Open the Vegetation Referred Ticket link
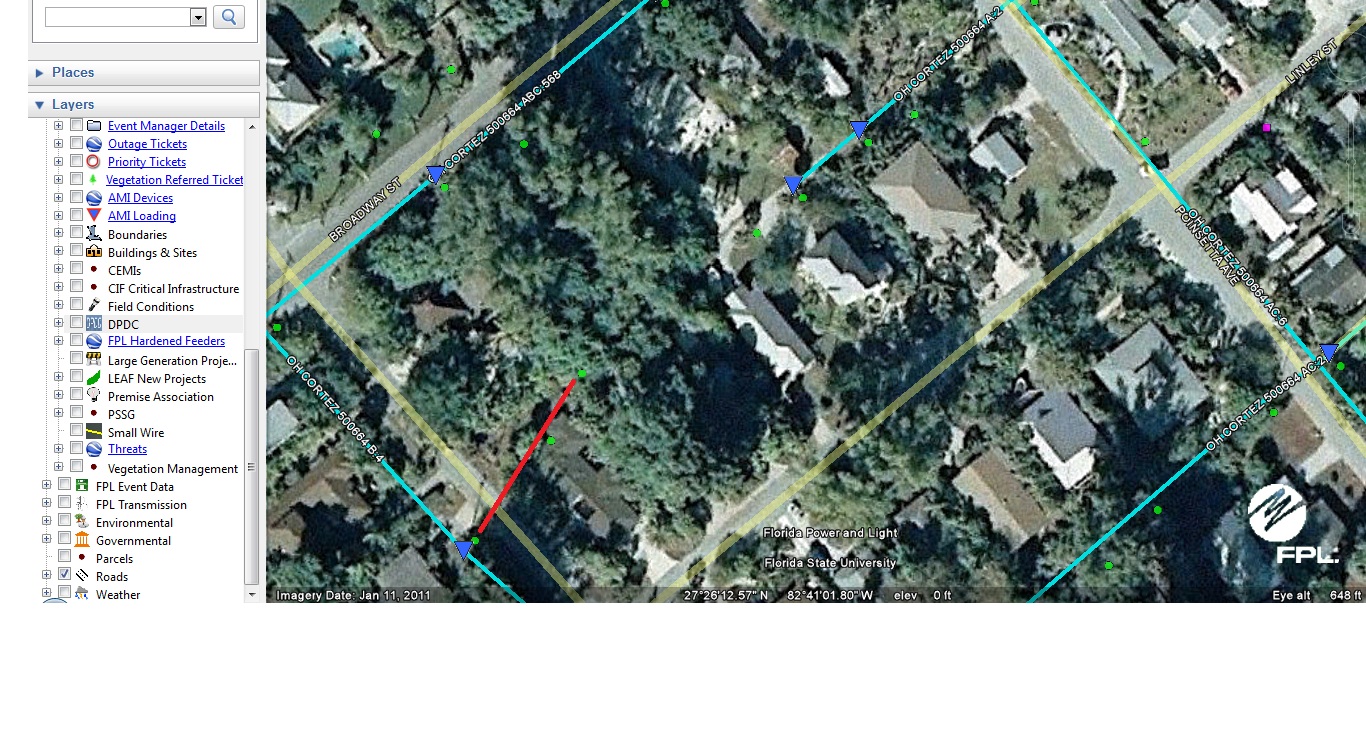This screenshot has width=1366, height=738. [174, 180]
